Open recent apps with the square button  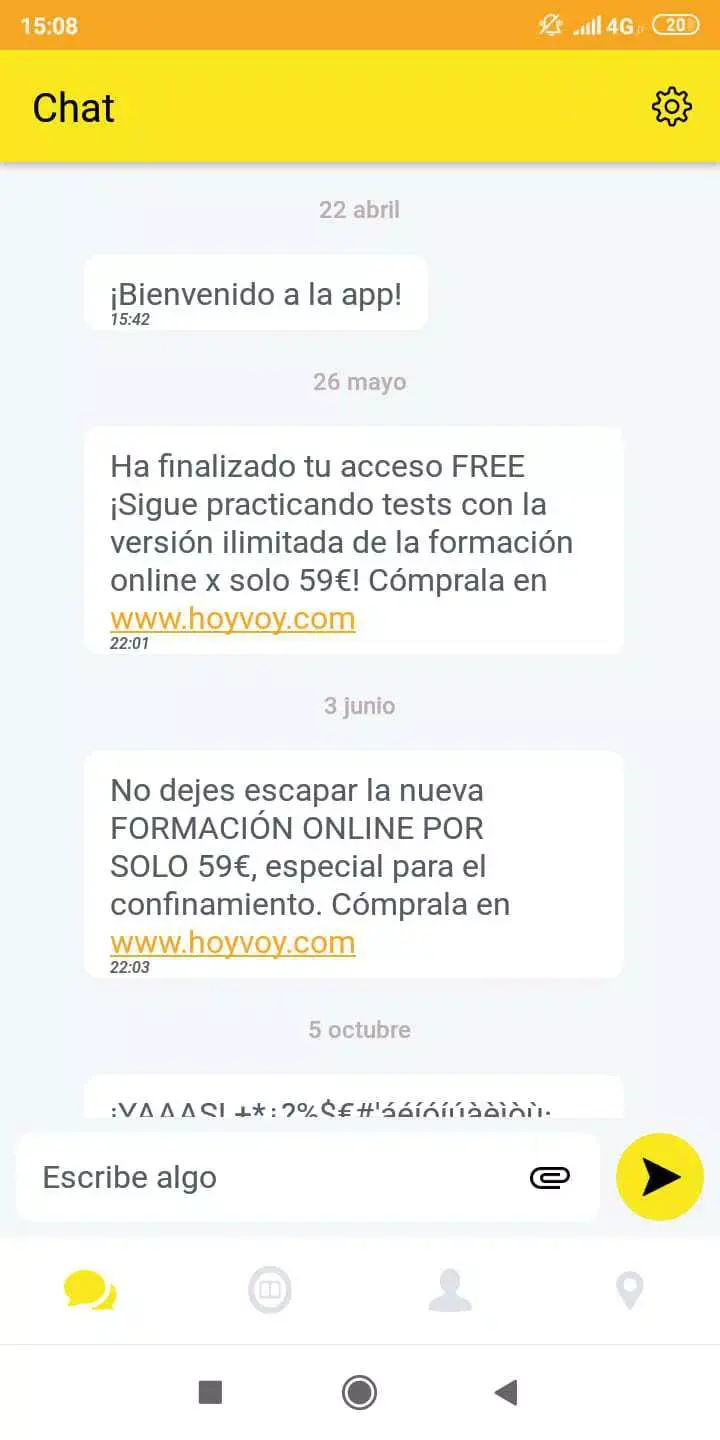tap(210, 1392)
